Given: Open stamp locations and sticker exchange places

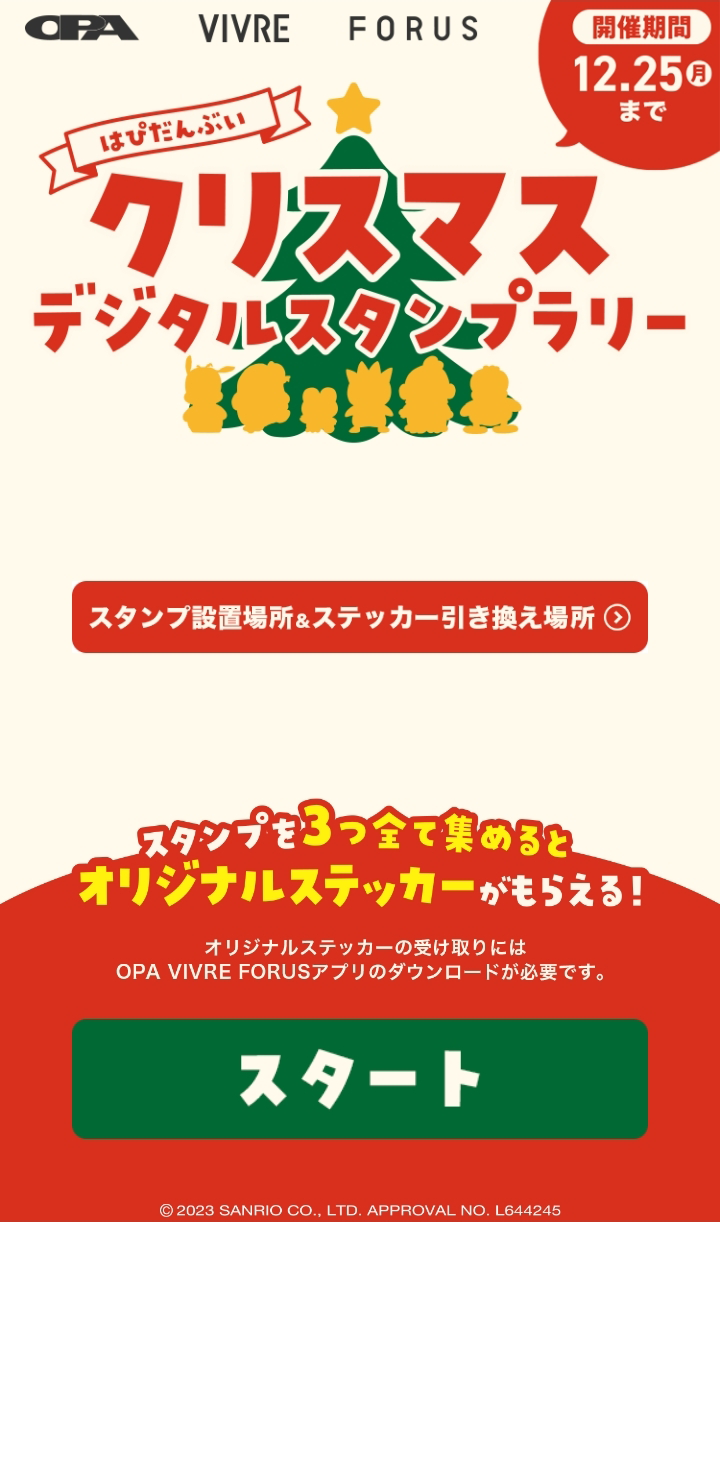Looking at the screenshot, I should coord(360,617).
